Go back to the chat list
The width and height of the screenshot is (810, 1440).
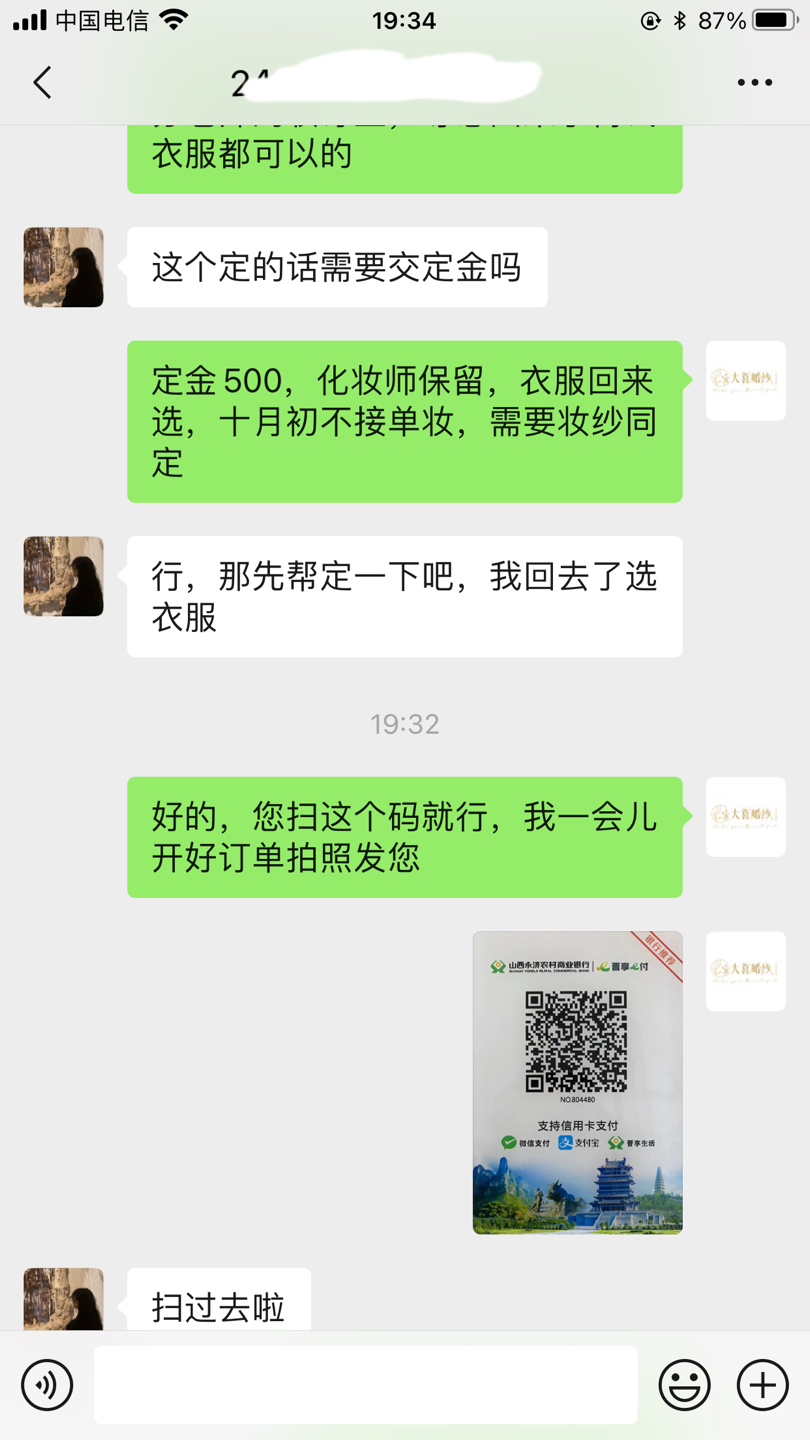(42, 83)
